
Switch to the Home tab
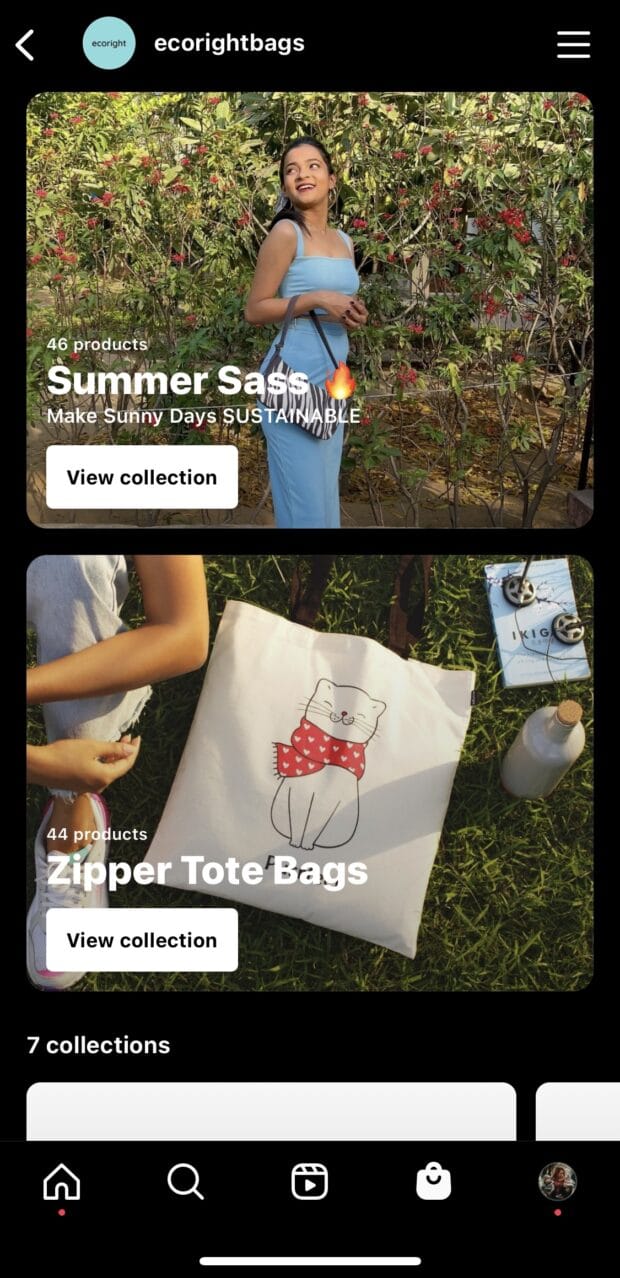(x=62, y=1182)
